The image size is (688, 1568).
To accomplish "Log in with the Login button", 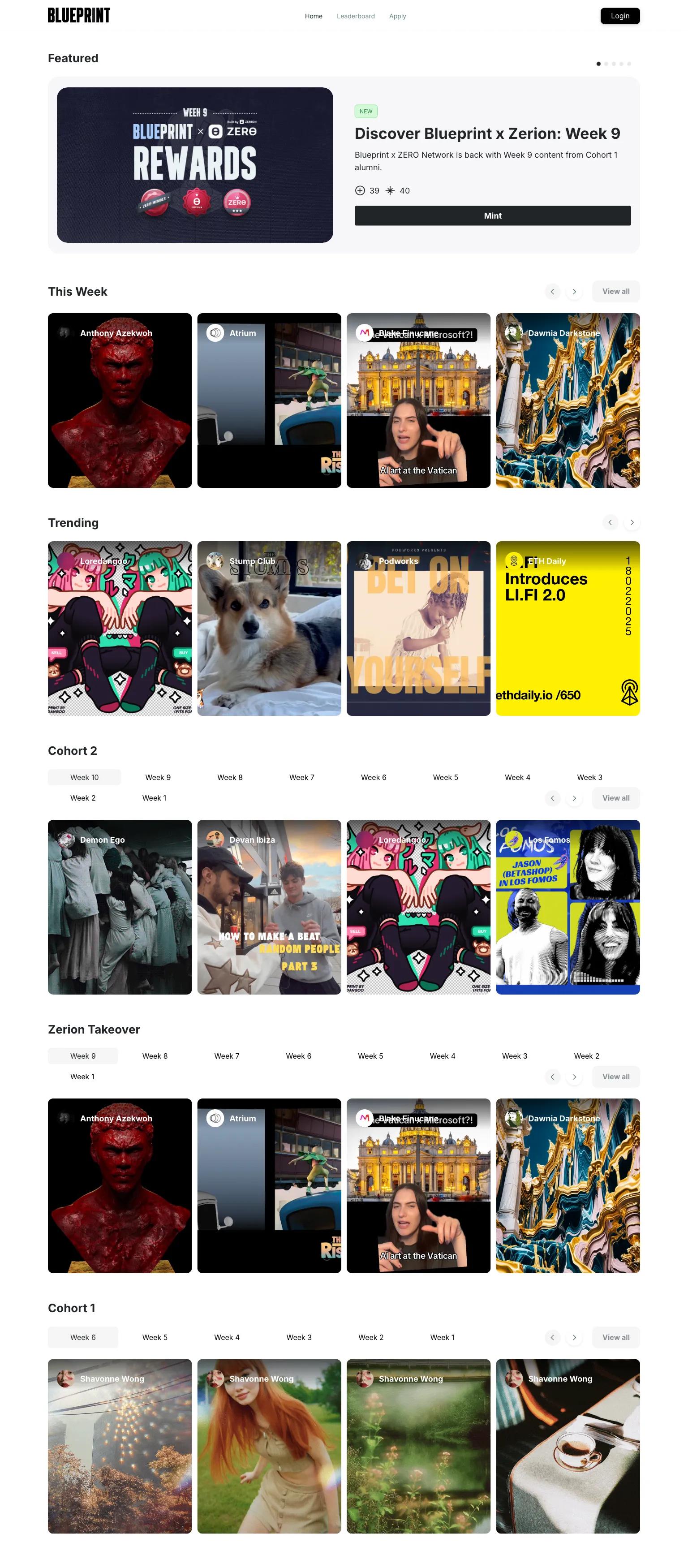I will [619, 16].
